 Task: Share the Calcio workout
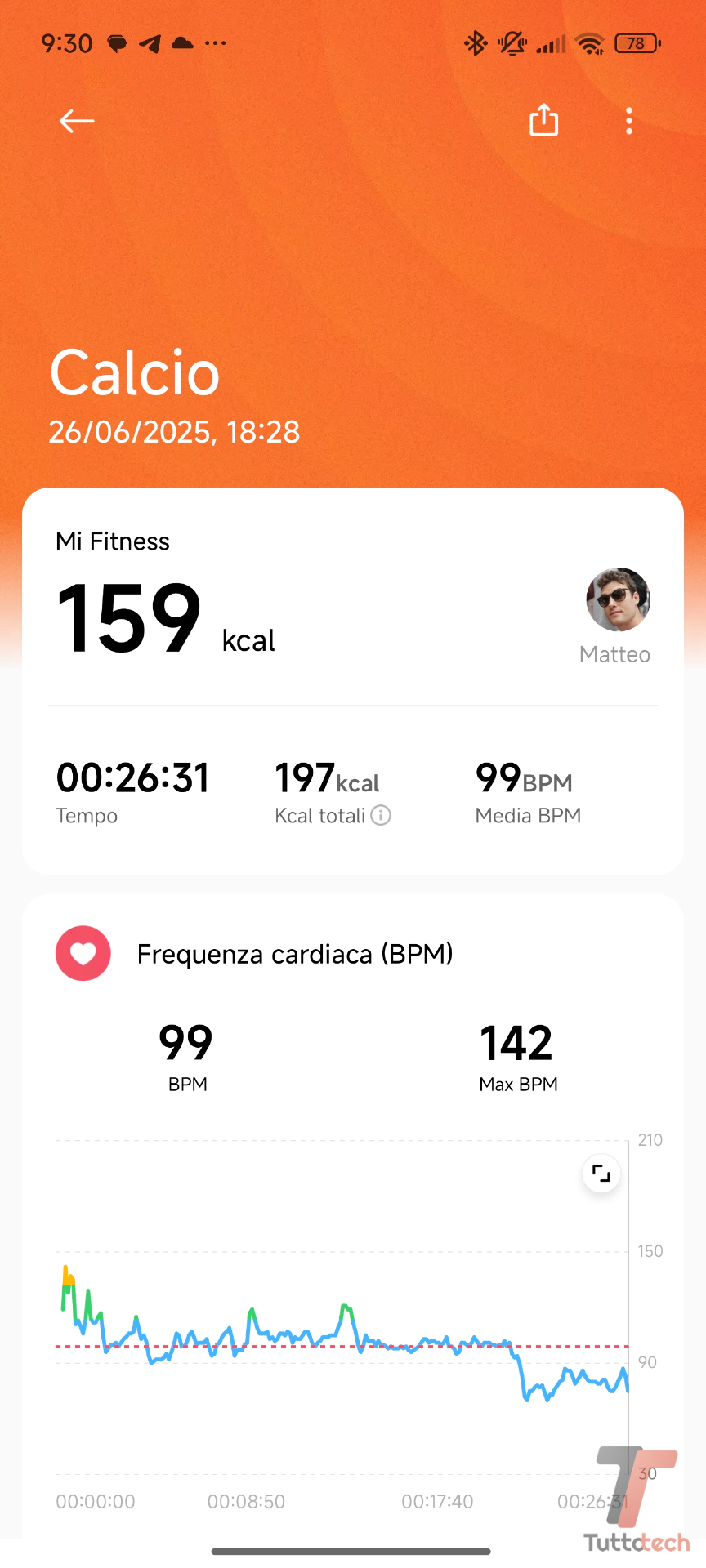coord(543,120)
